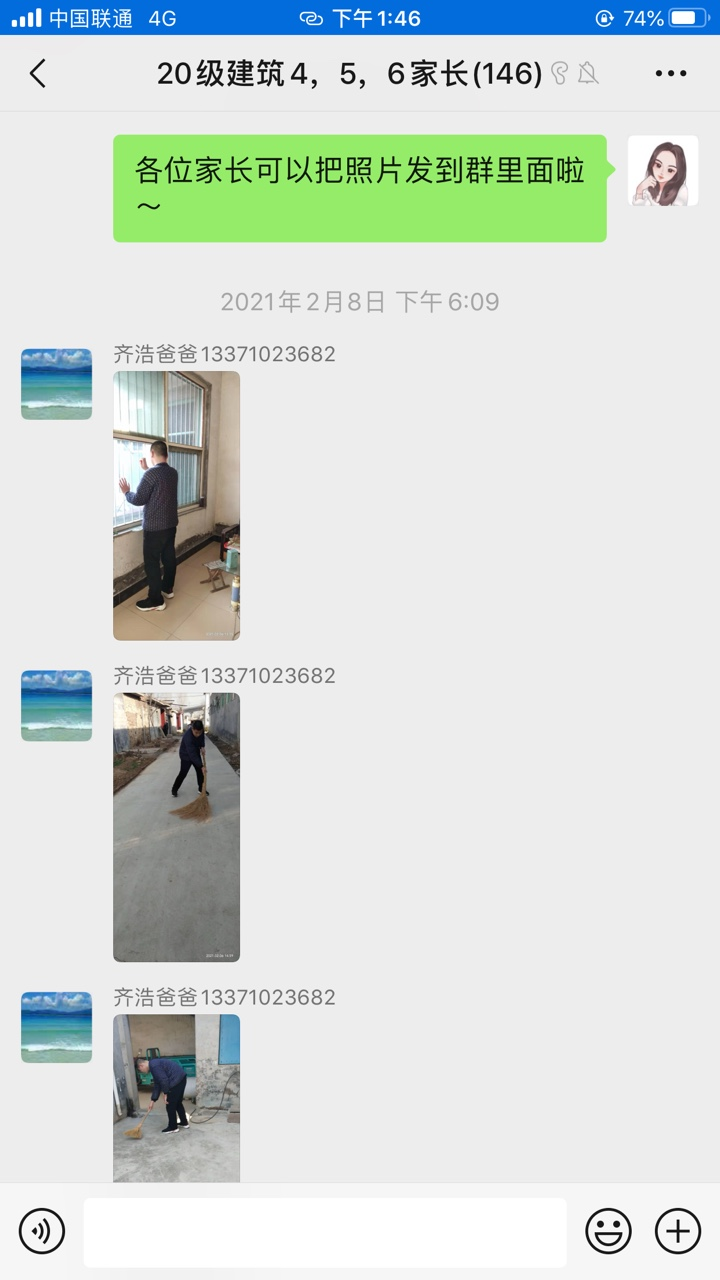The height and width of the screenshot is (1280, 720).
Task: Open the courtyard-sweeping photo at the bottom
Action: [176, 1098]
